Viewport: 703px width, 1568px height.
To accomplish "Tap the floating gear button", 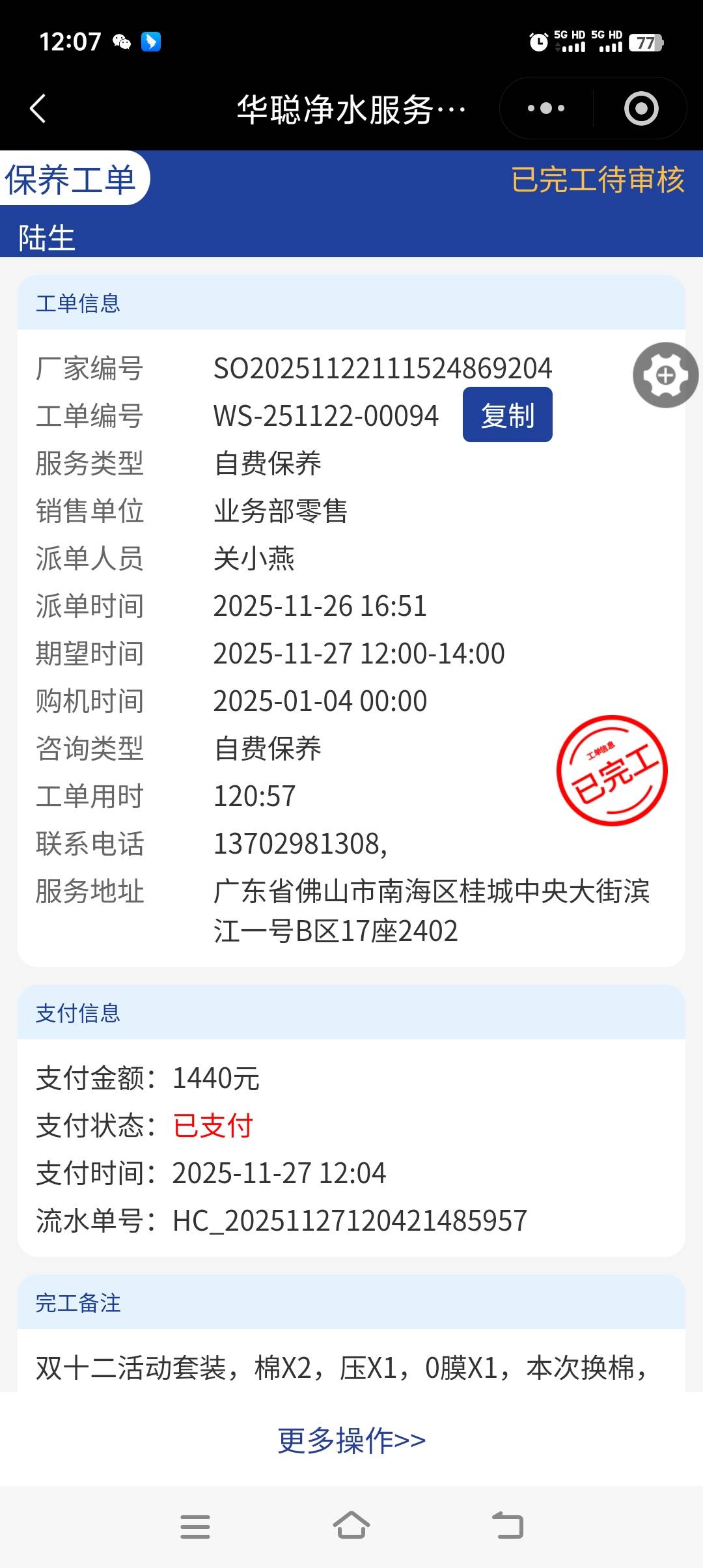I will coord(665,375).
